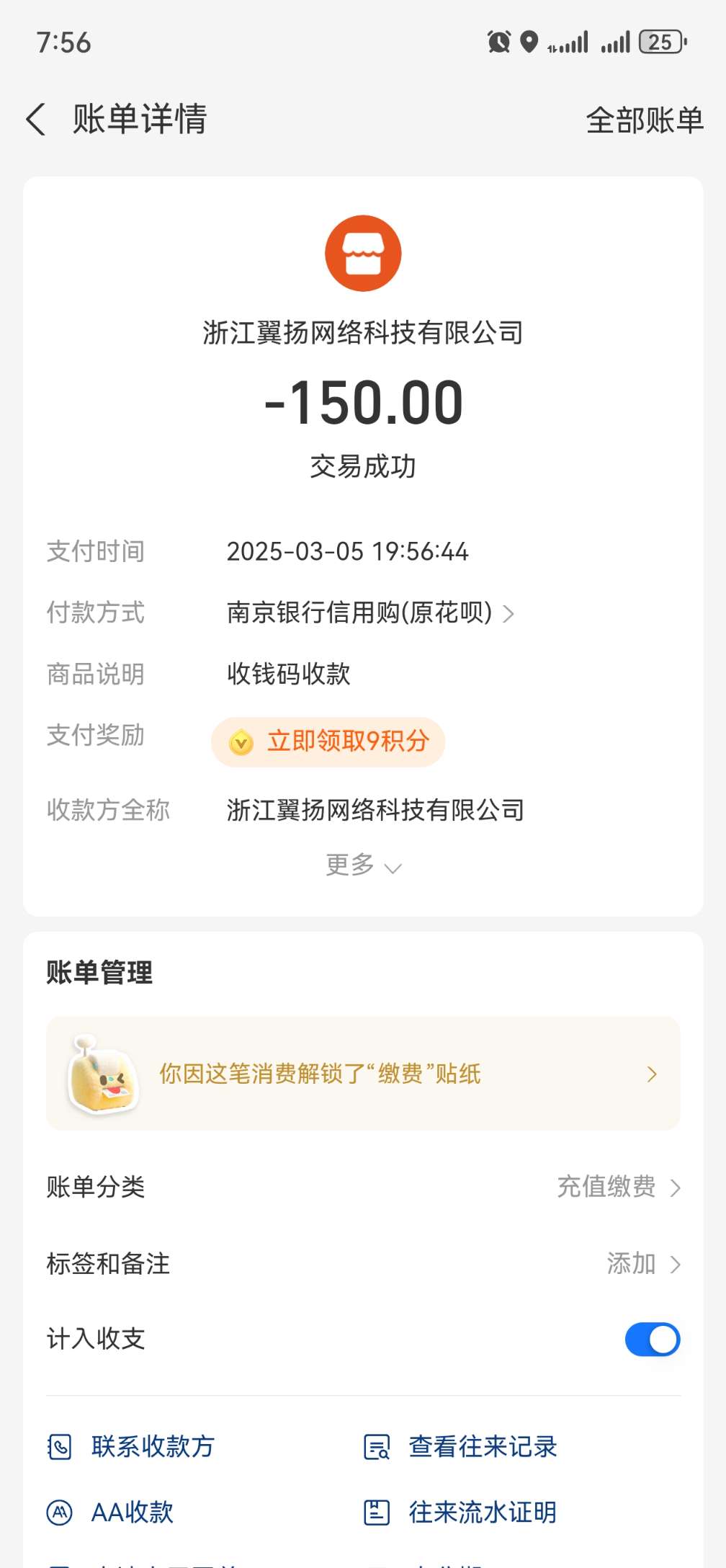Image resolution: width=726 pixels, height=1568 pixels.
Task: Change 账单分类 from 充值缴费
Action: click(618, 1187)
